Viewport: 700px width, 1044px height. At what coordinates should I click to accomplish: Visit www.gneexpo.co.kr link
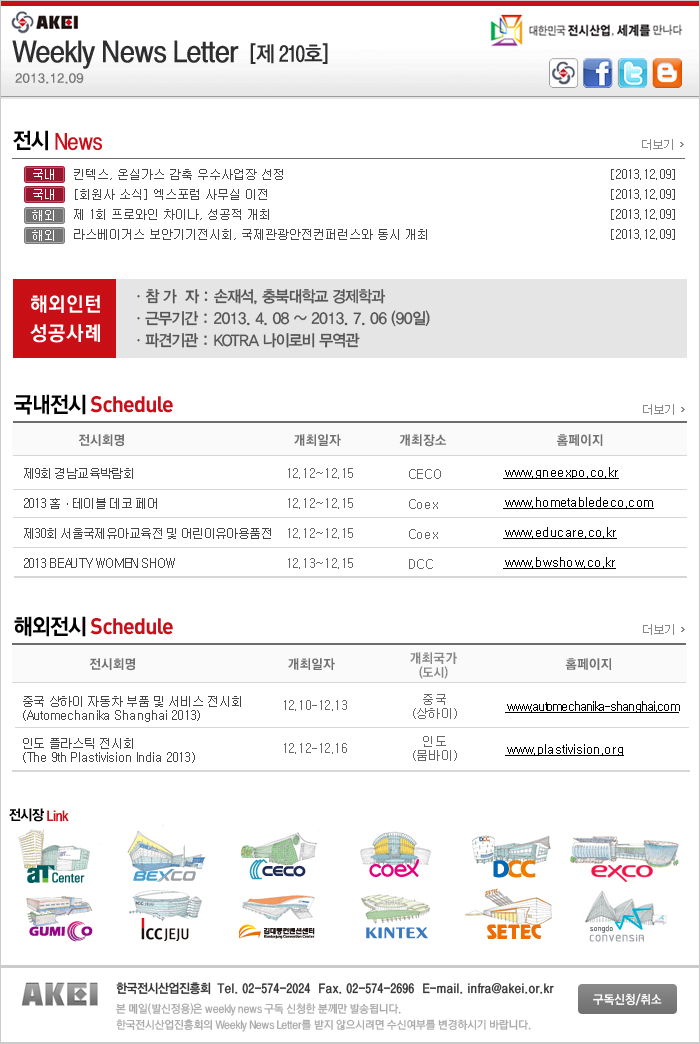561,473
